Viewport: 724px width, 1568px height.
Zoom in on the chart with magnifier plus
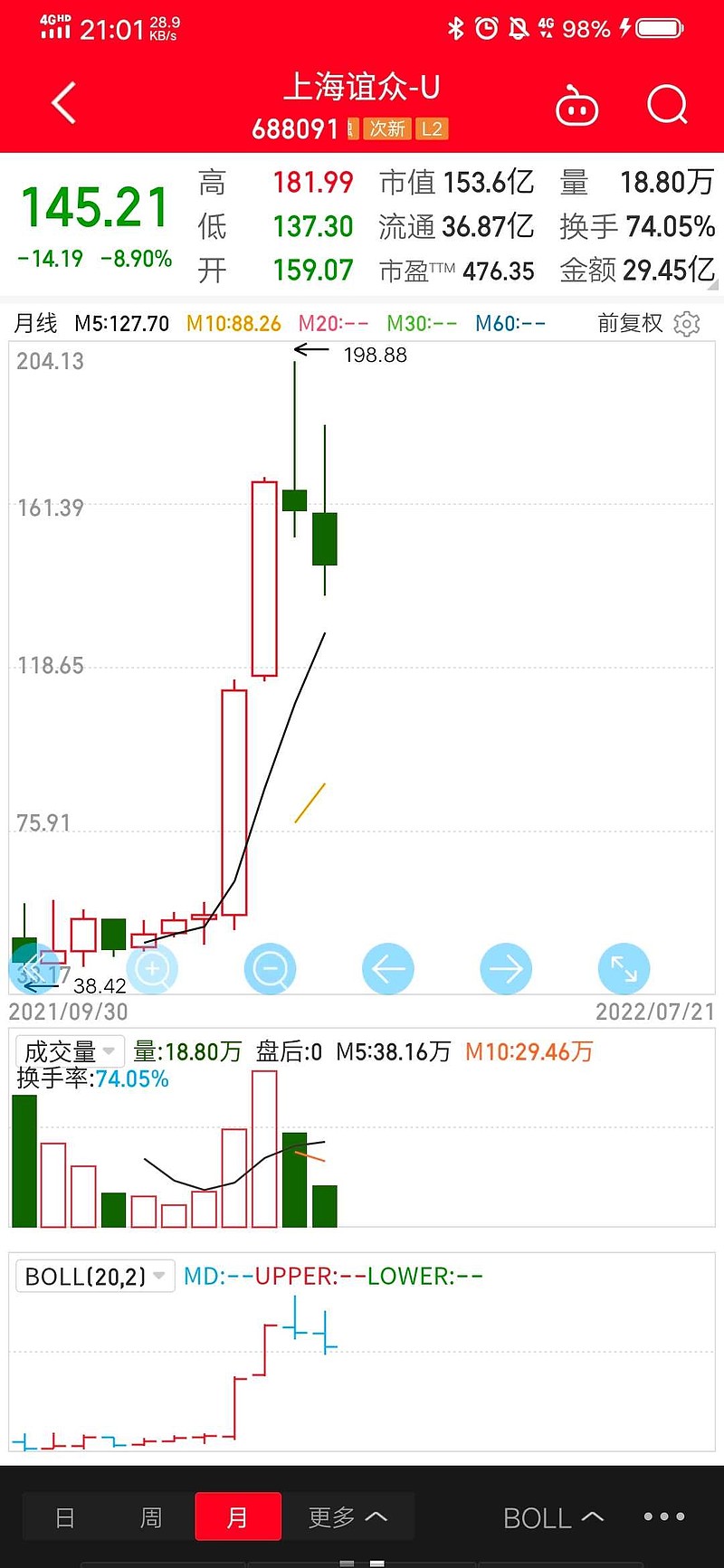click(152, 968)
